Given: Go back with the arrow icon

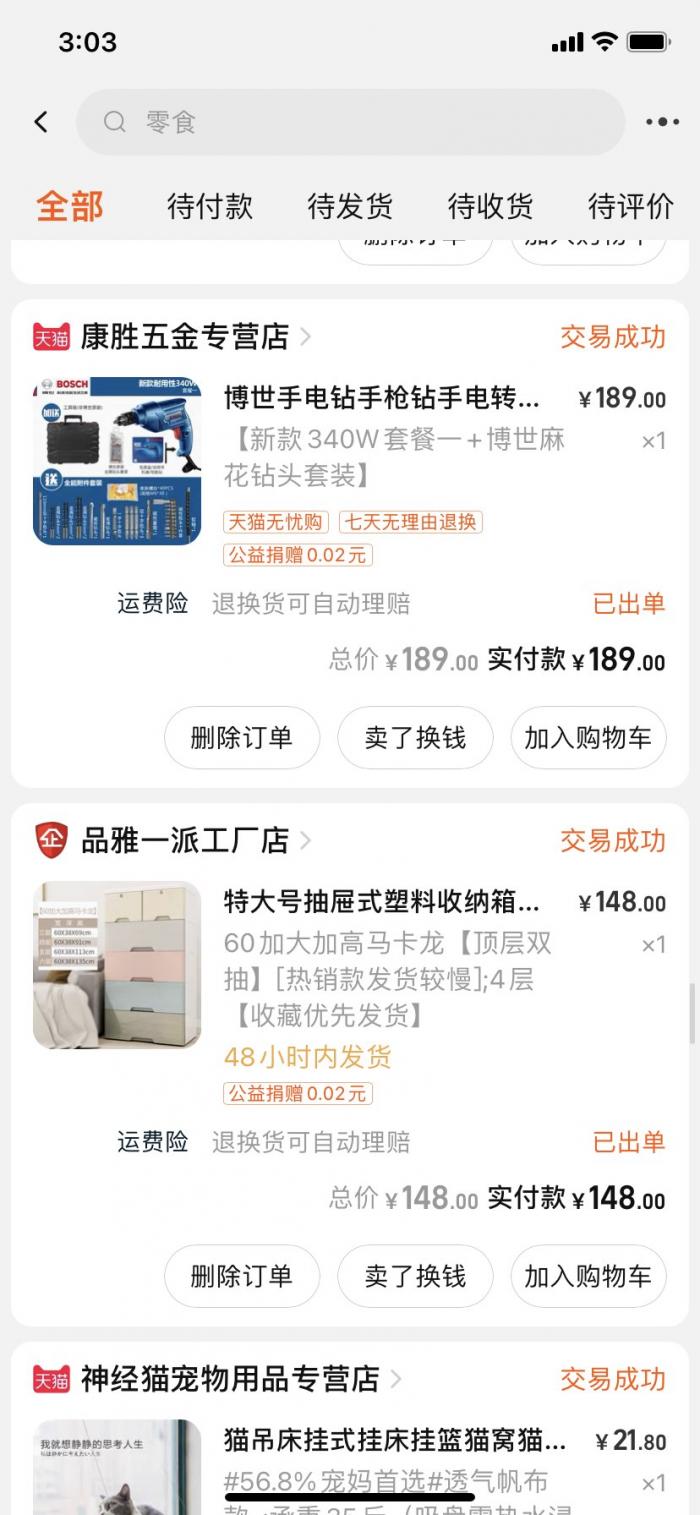Looking at the screenshot, I should click(41, 122).
